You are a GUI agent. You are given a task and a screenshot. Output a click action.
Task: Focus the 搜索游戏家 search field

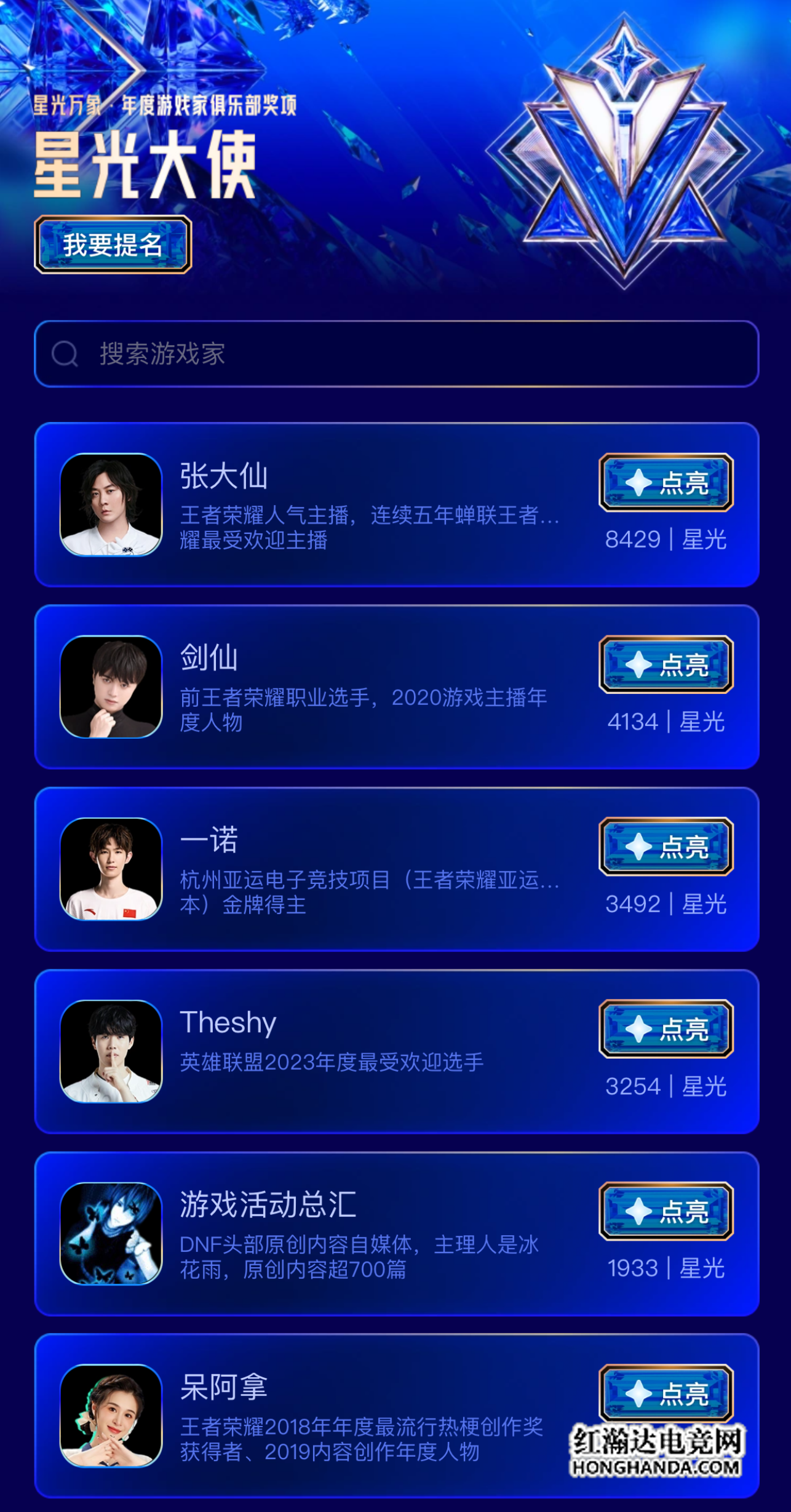coord(396,354)
